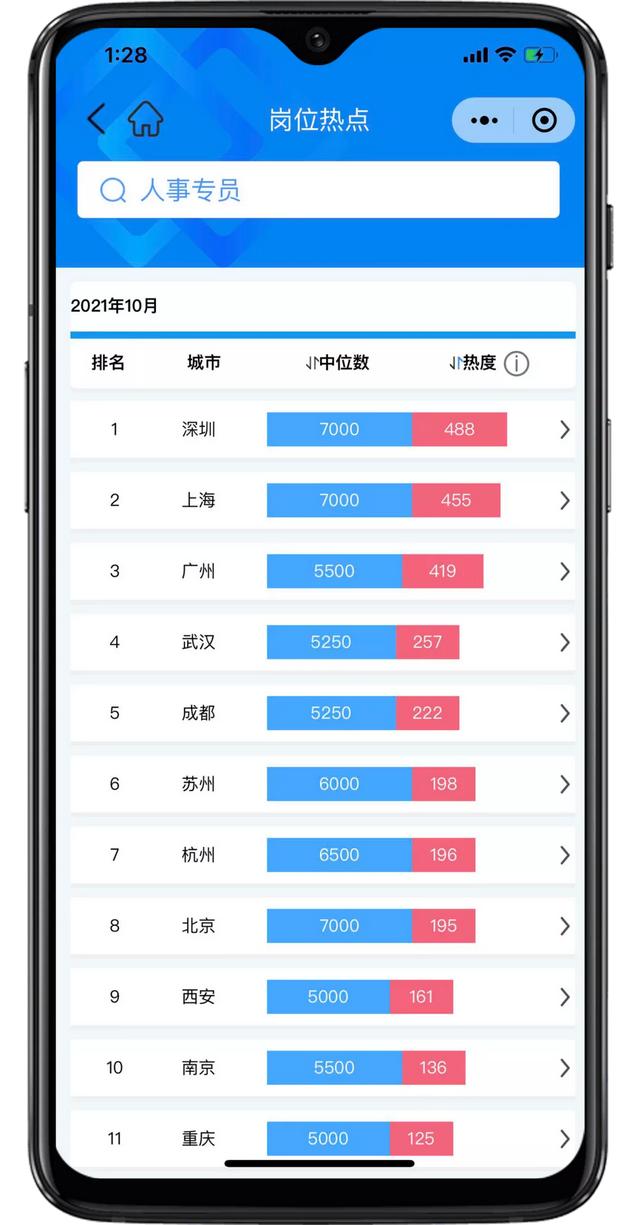Open details for 苏州 row
Image resolution: width=640 pixels, height=1225 pixels.
(564, 784)
